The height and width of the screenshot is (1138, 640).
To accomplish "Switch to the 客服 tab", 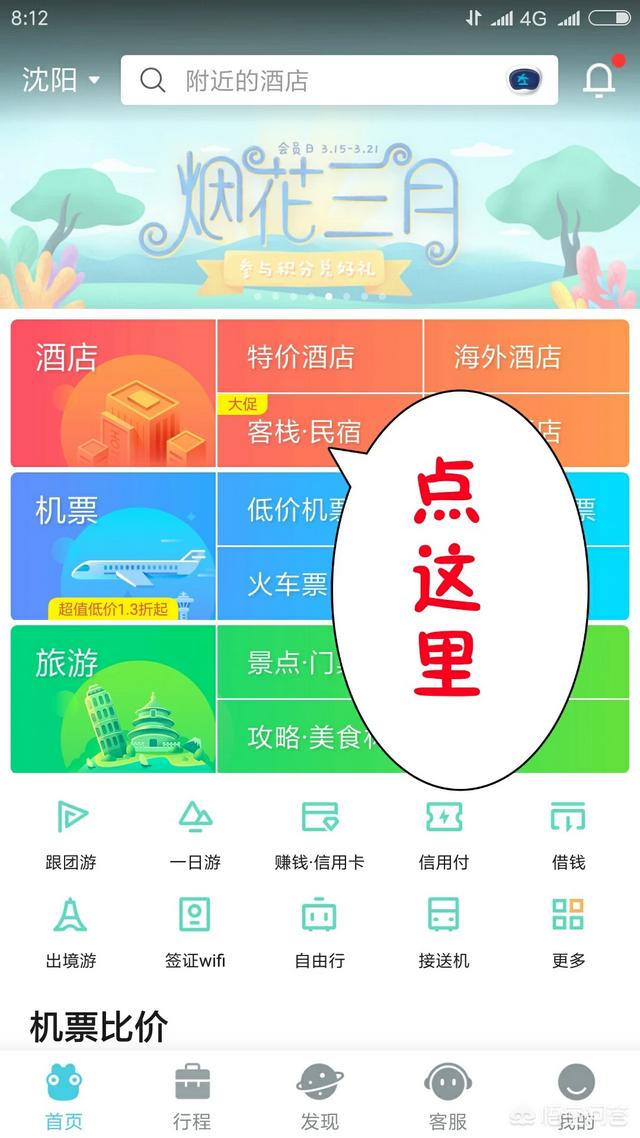I will tap(447, 1096).
